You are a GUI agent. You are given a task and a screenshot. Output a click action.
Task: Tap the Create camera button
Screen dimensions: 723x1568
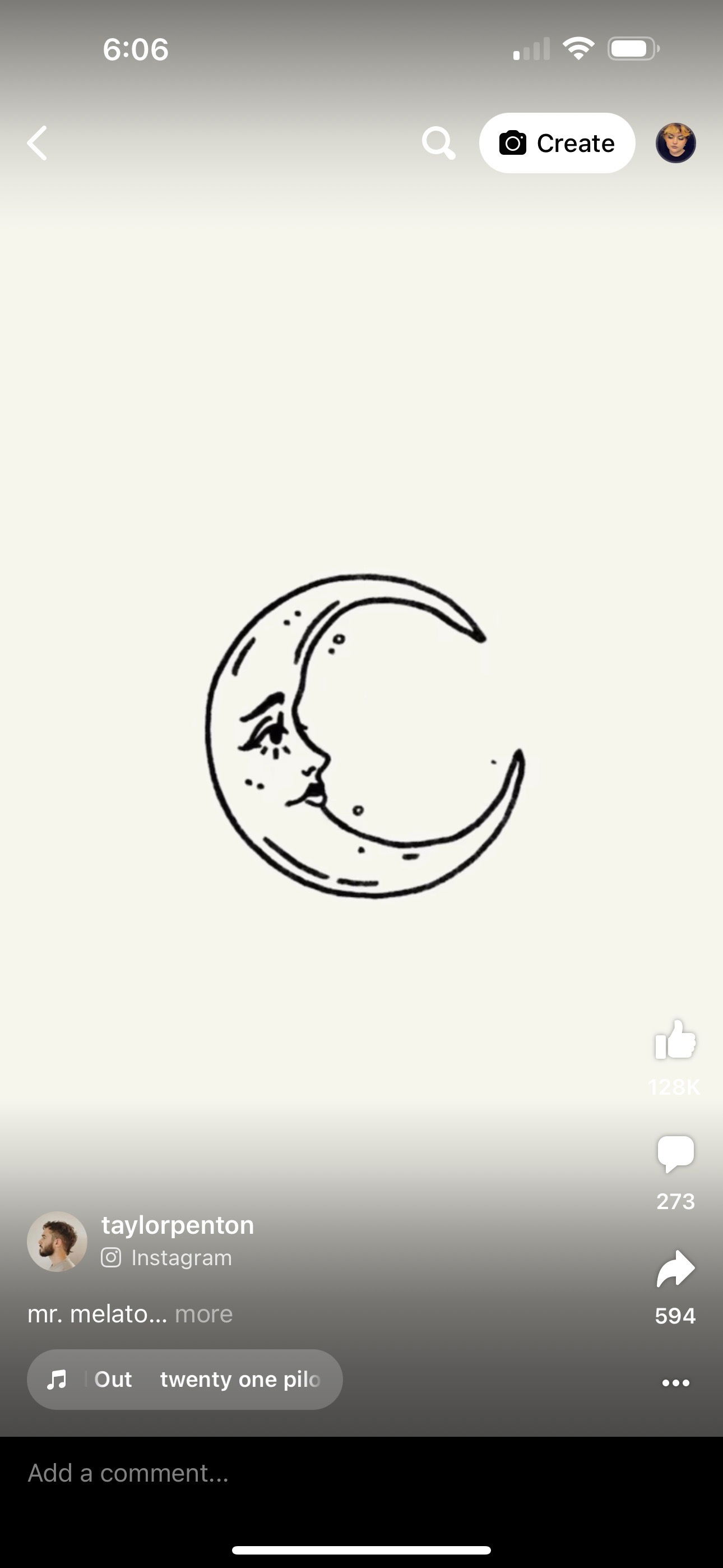coord(557,143)
